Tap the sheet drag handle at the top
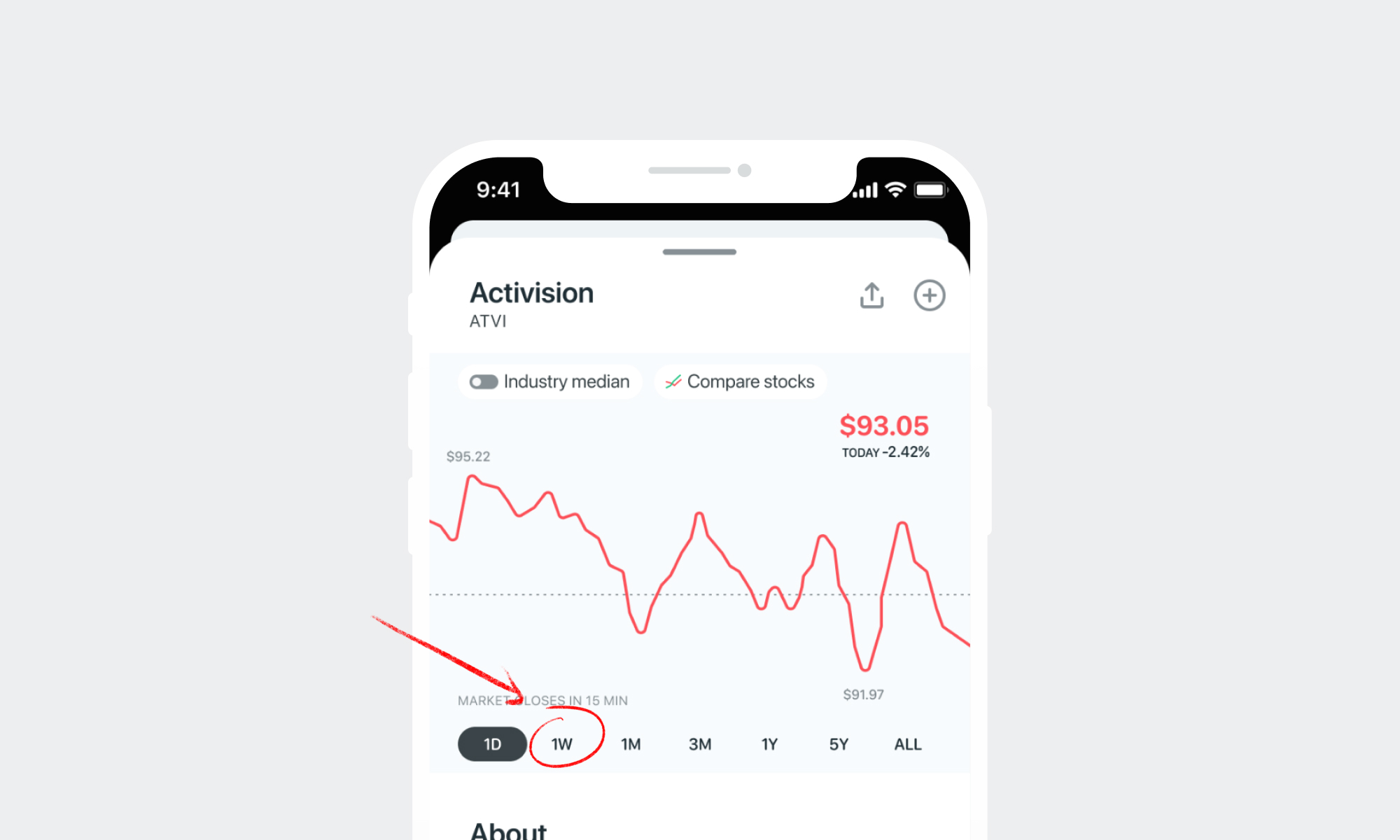The image size is (1400, 840). pyautogui.click(x=699, y=252)
